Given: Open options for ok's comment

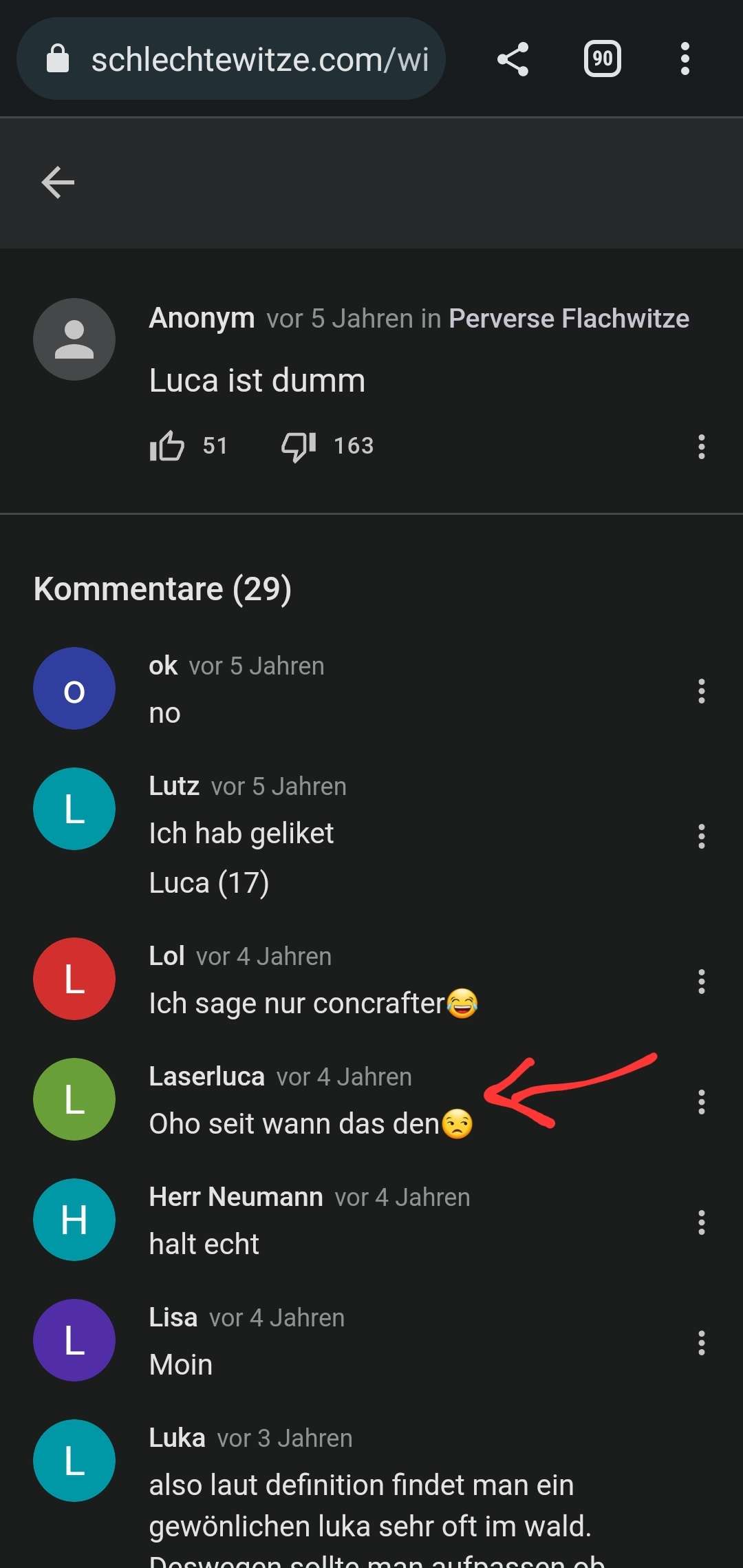Looking at the screenshot, I should pos(701,691).
